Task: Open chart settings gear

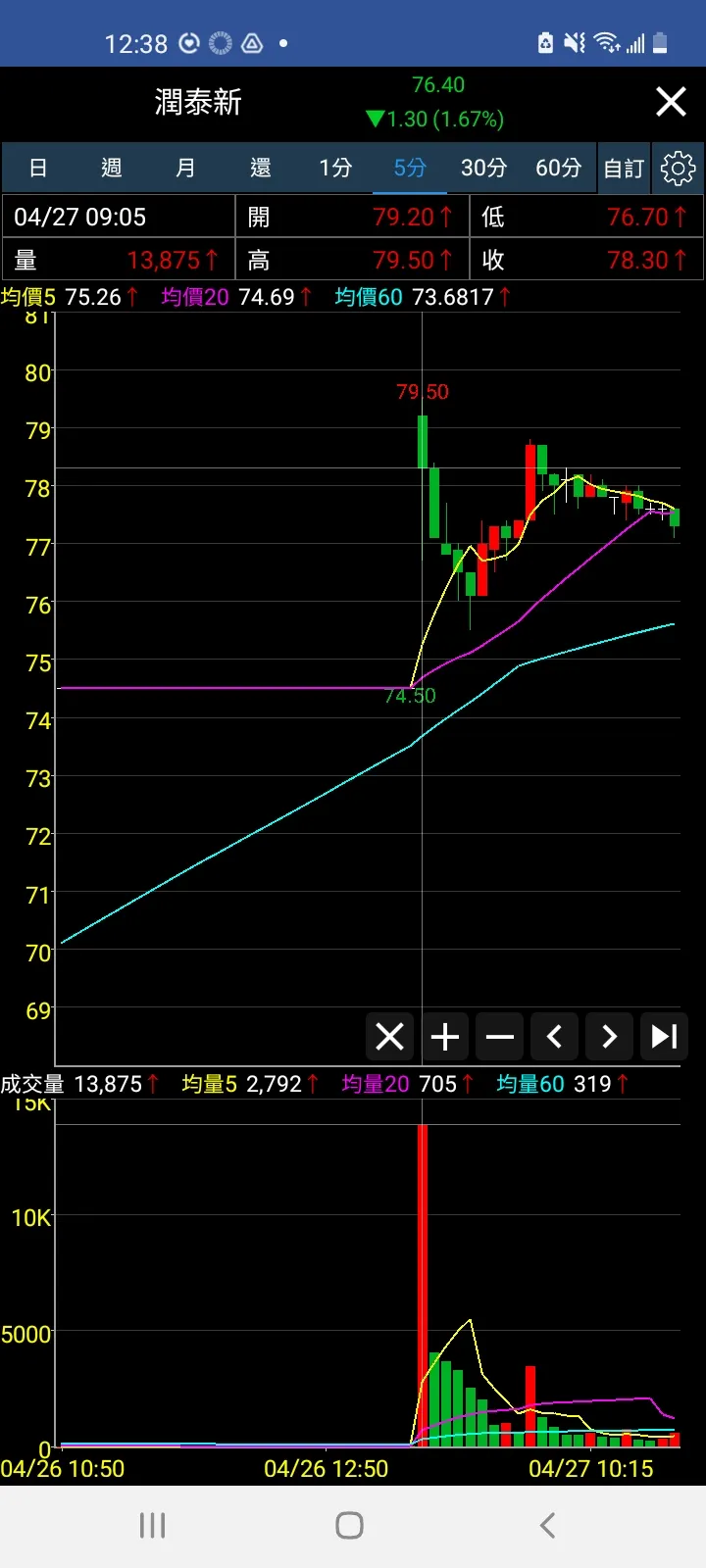Action: [678, 168]
